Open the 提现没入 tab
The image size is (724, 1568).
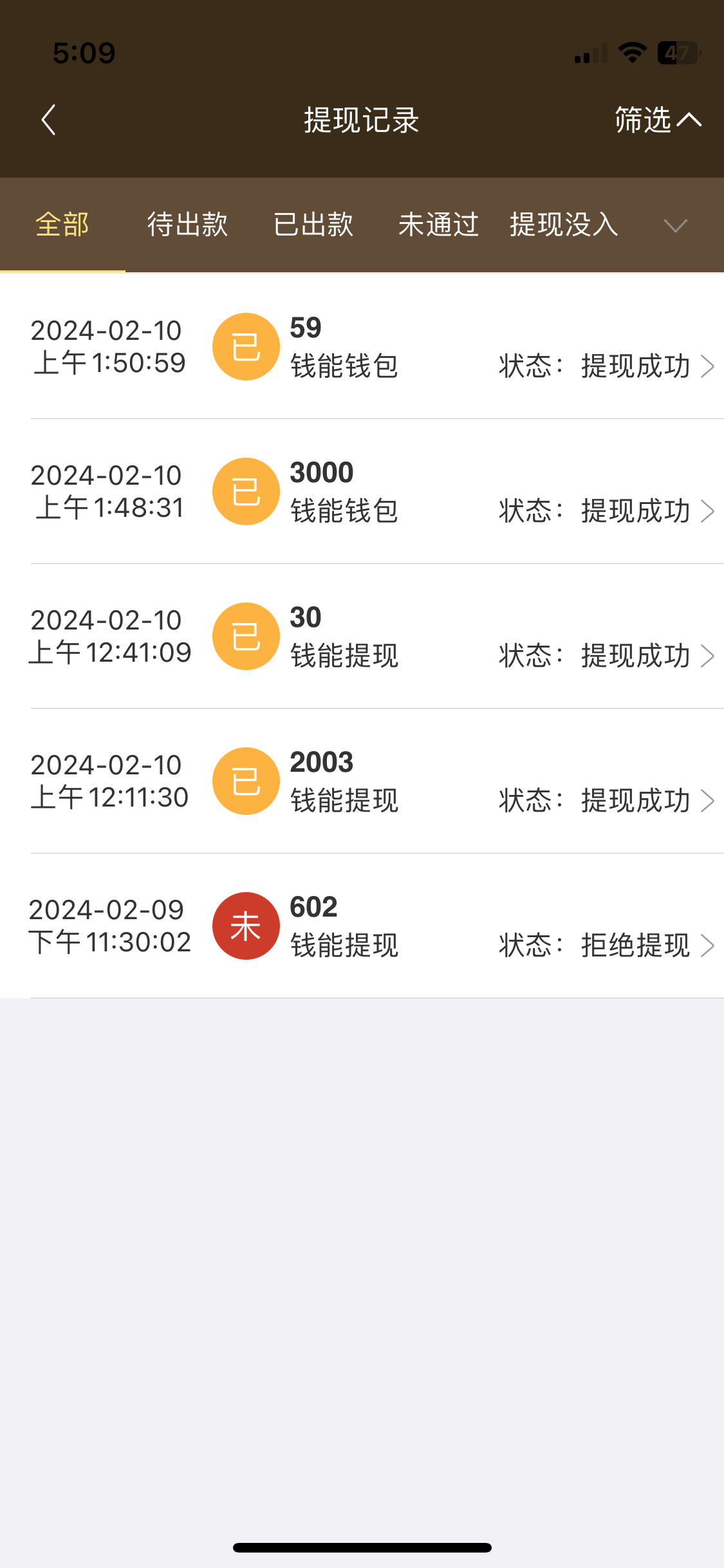click(x=564, y=225)
